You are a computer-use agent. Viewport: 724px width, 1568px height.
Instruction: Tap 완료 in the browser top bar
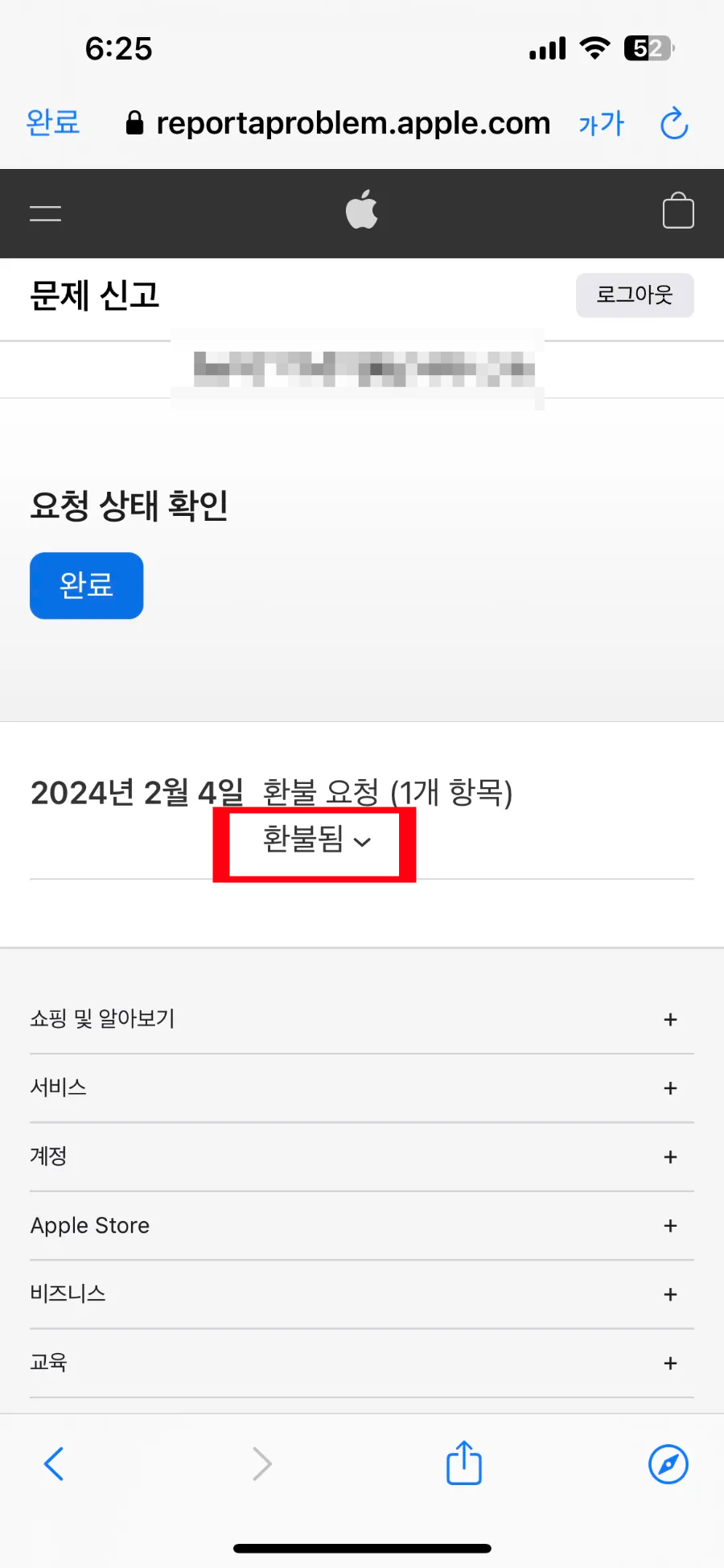[53, 122]
